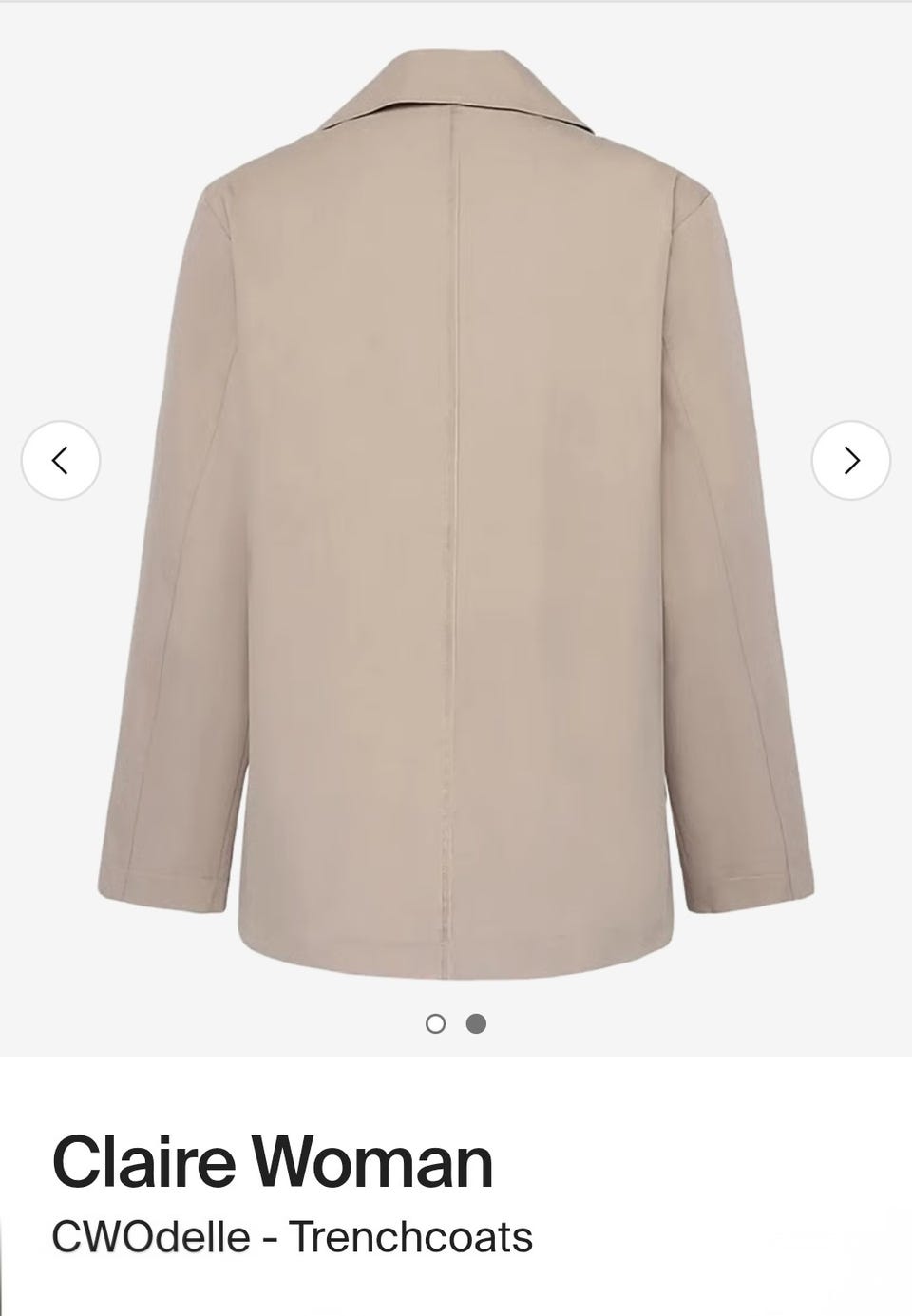Select the first carousel indicator dot
912x1316 pixels.
point(436,1023)
